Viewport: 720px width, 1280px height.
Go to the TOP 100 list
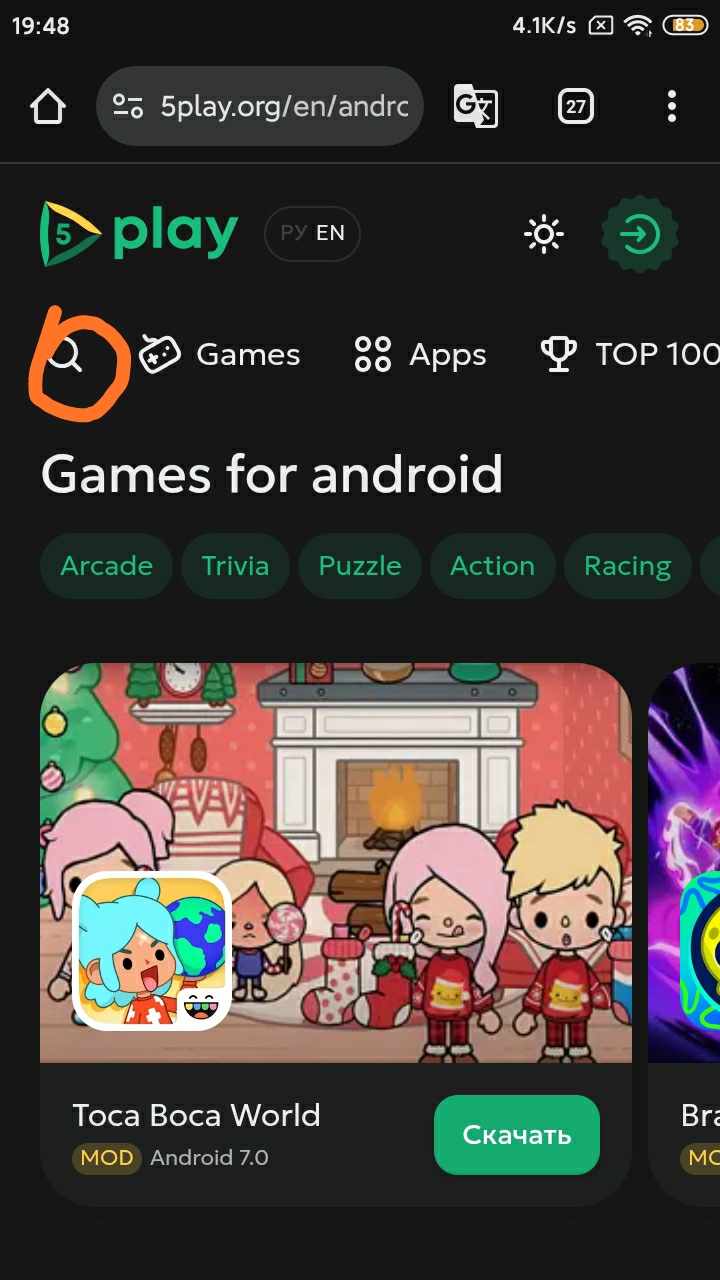pyautogui.click(x=630, y=355)
